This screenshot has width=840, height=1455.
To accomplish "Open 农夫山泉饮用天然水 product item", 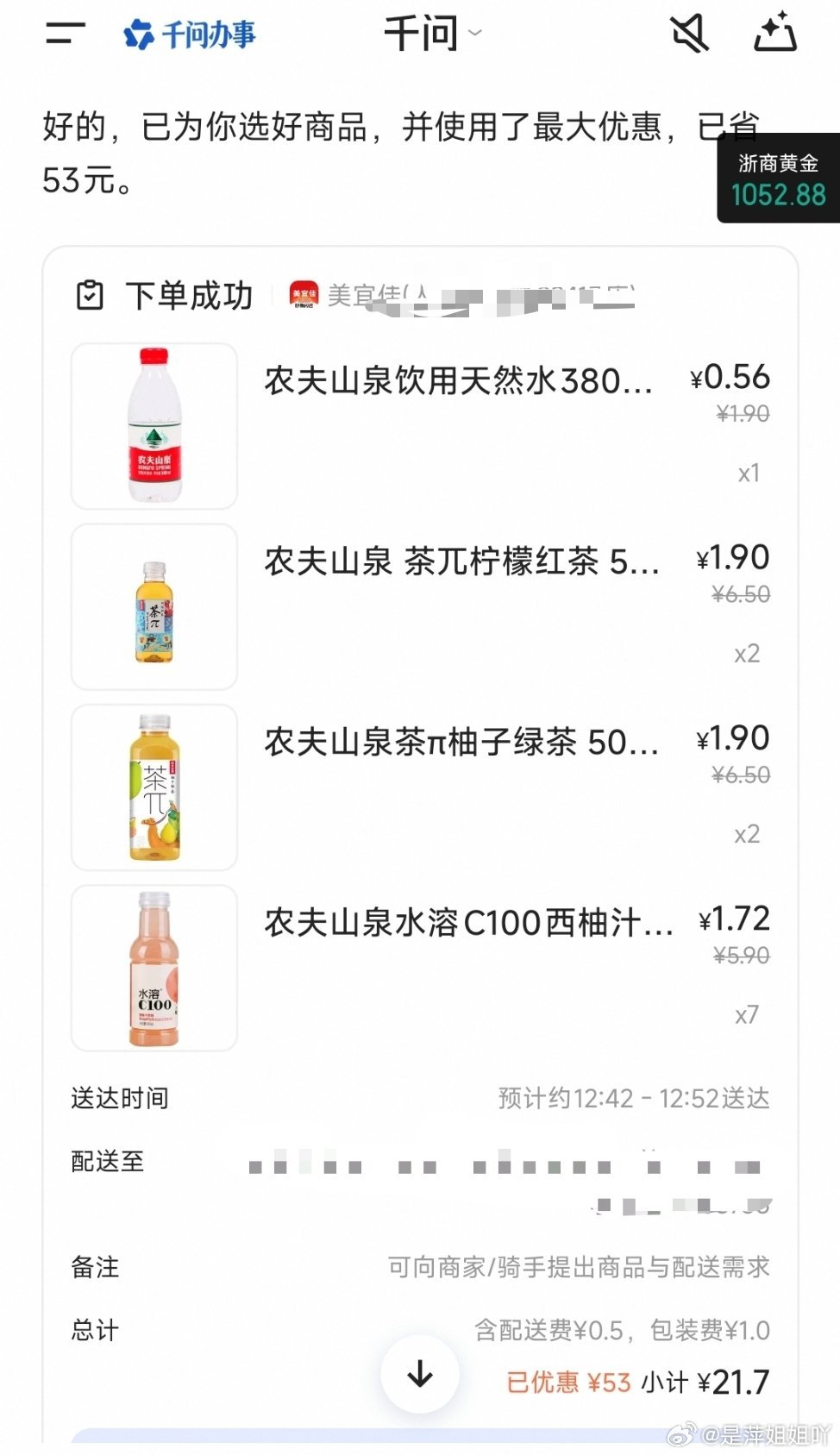I will coord(457,380).
